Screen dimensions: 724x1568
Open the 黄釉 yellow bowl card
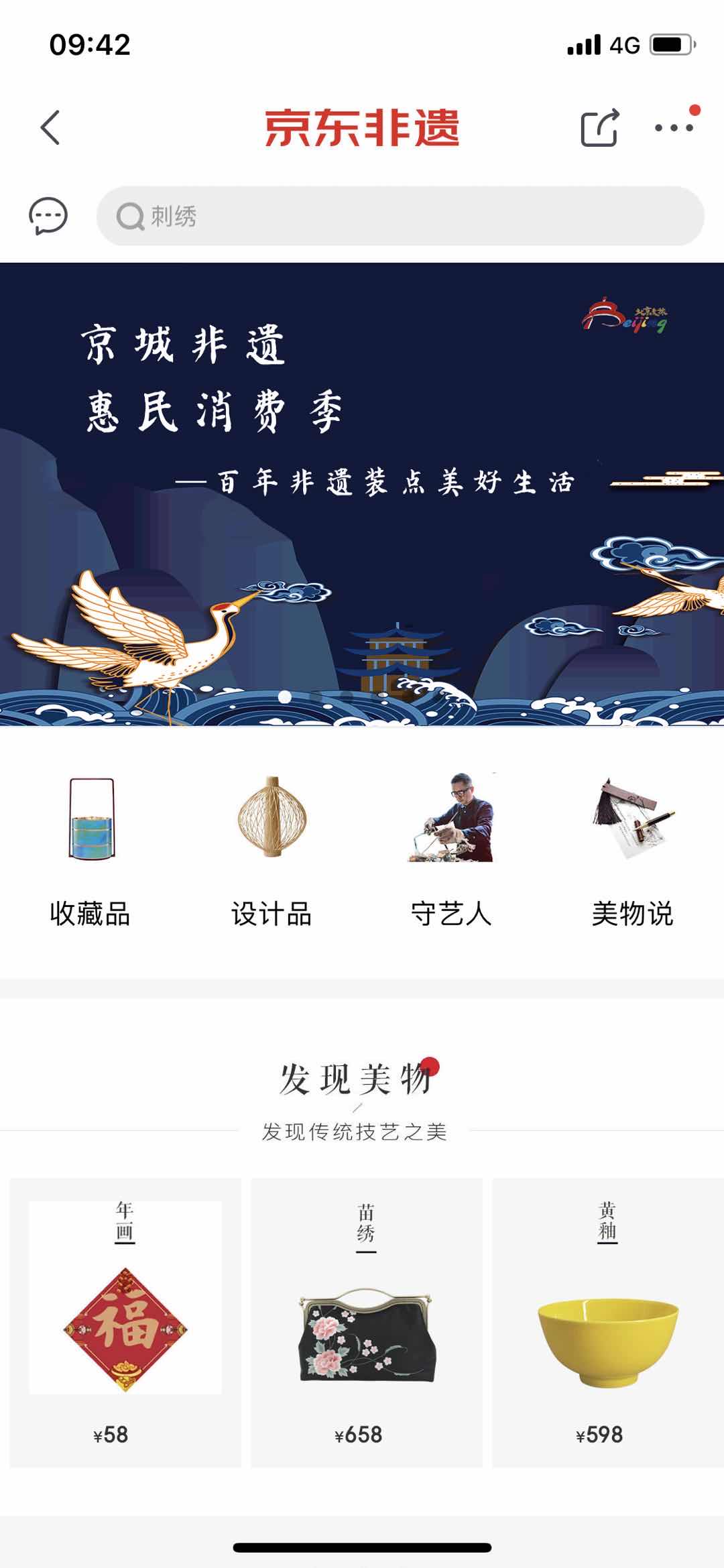pos(607,1323)
